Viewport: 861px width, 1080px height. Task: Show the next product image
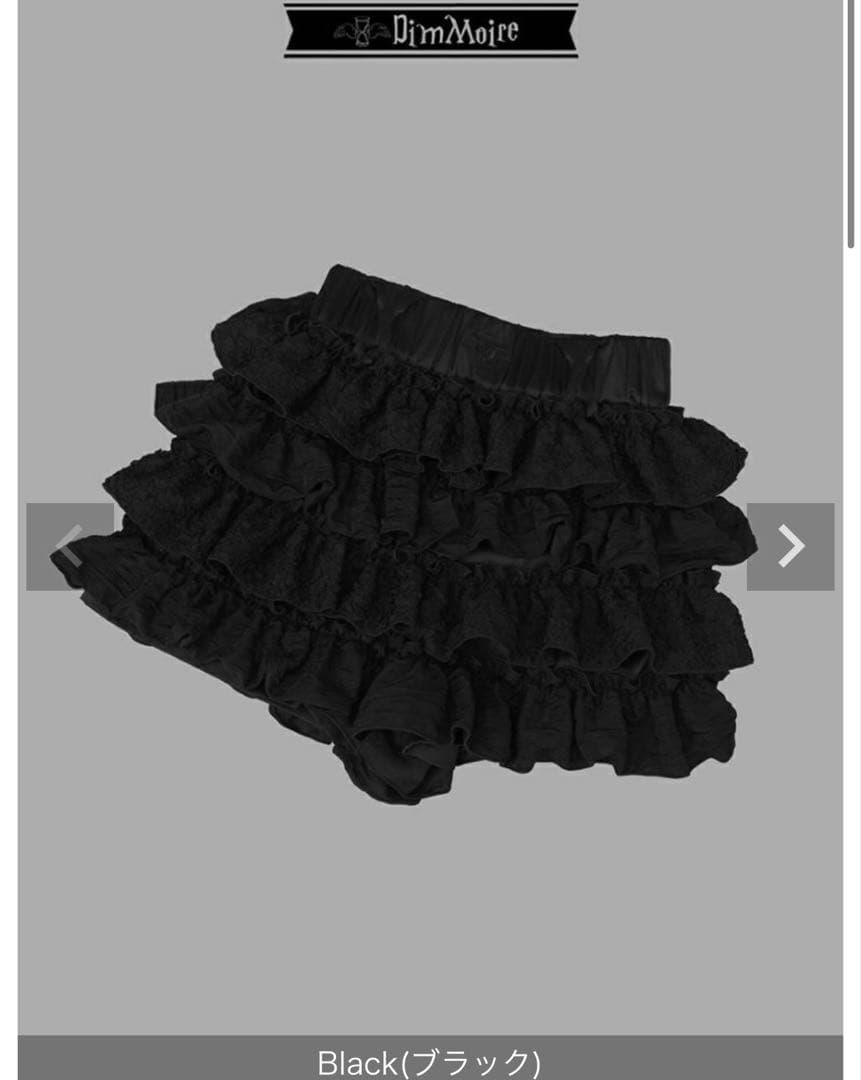790,546
